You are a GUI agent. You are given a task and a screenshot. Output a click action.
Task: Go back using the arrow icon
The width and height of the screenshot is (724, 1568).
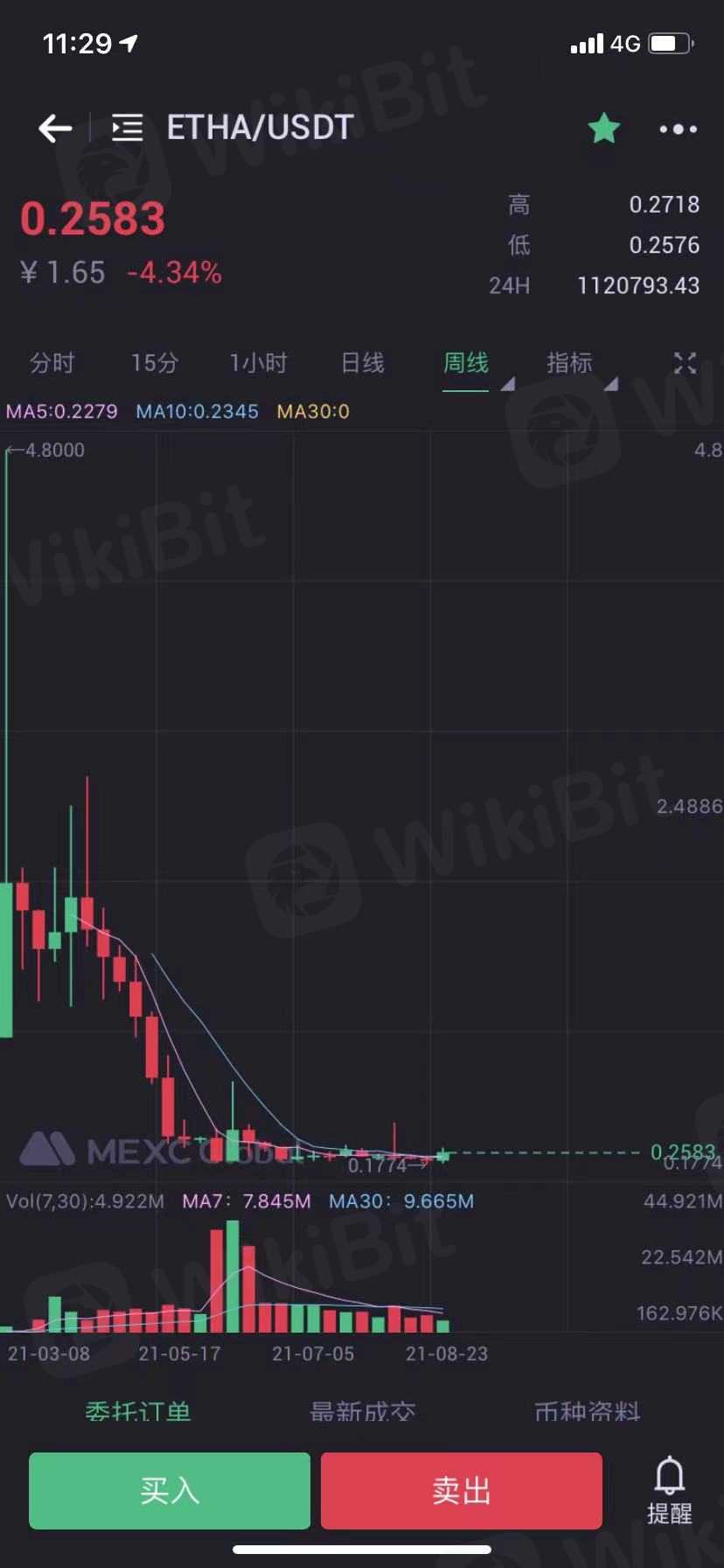pos(55,129)
